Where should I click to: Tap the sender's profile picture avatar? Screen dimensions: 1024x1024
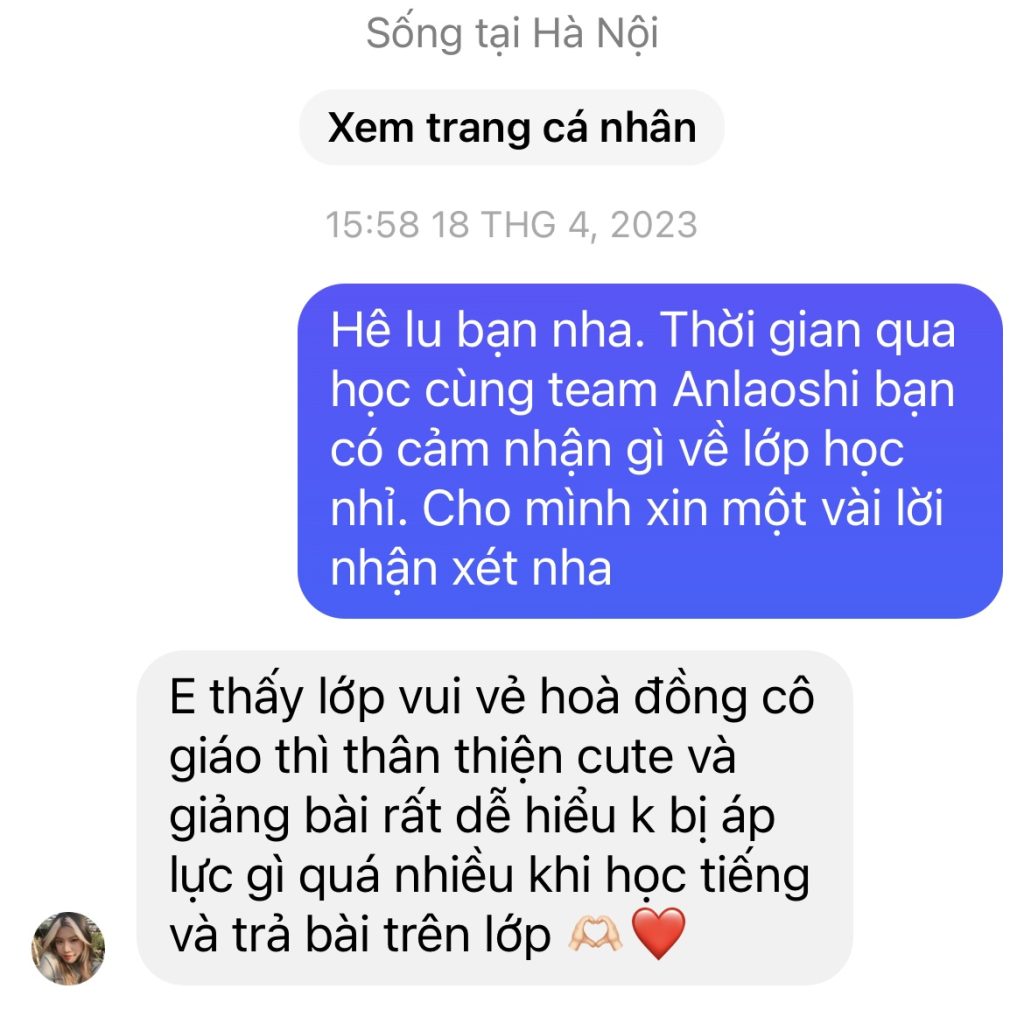pos(69,948)
